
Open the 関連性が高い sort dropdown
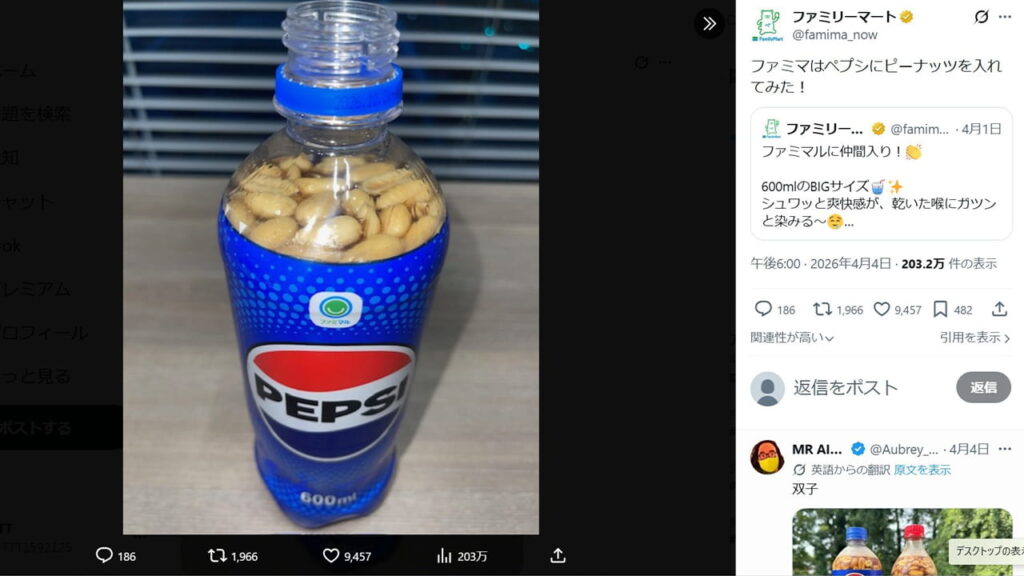pos(792,338)
